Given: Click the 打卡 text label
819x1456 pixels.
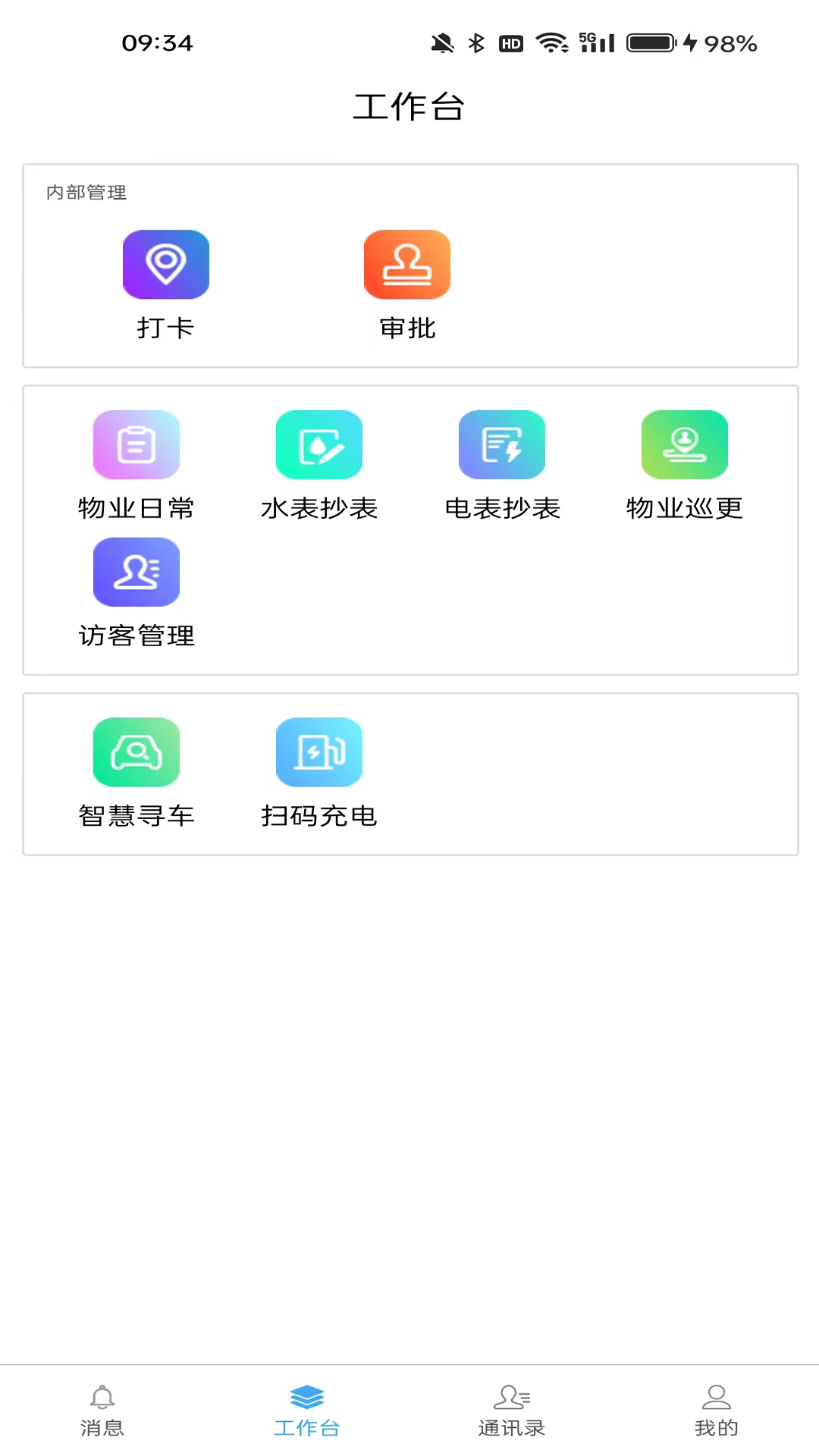Looking at the screenshot, I should (x=166, y=328).
